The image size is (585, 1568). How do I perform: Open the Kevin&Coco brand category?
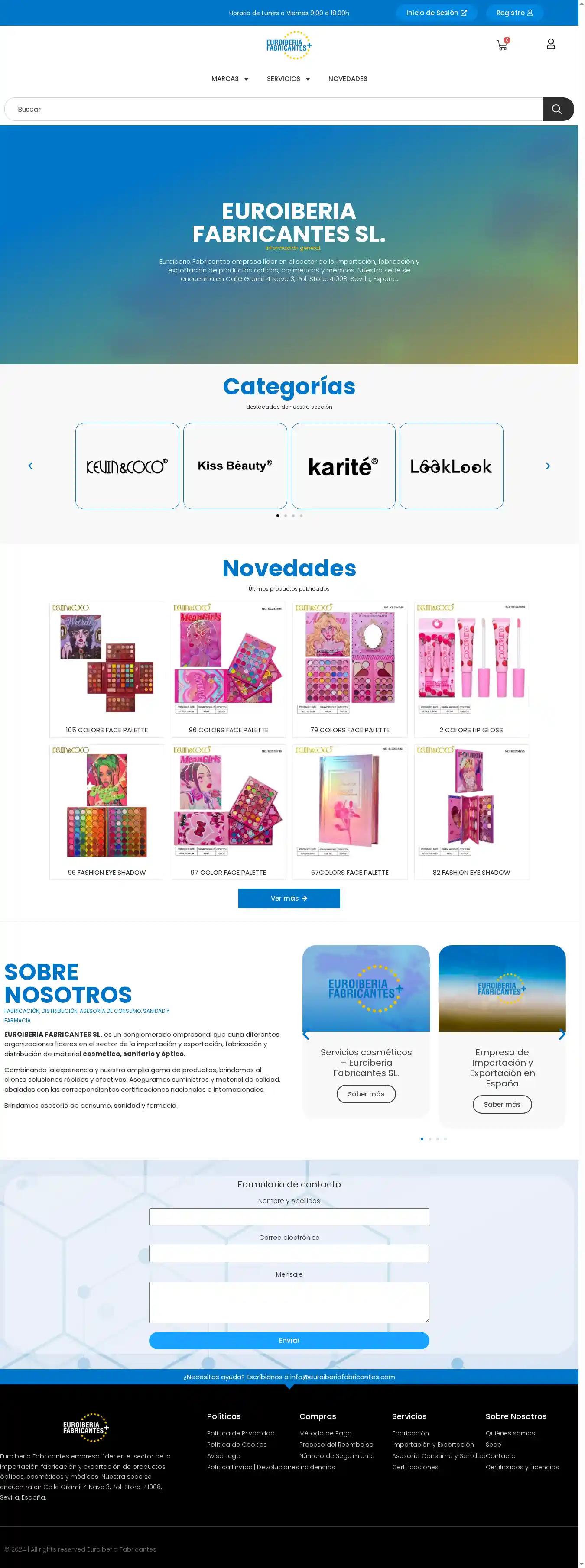click(127, 466)
